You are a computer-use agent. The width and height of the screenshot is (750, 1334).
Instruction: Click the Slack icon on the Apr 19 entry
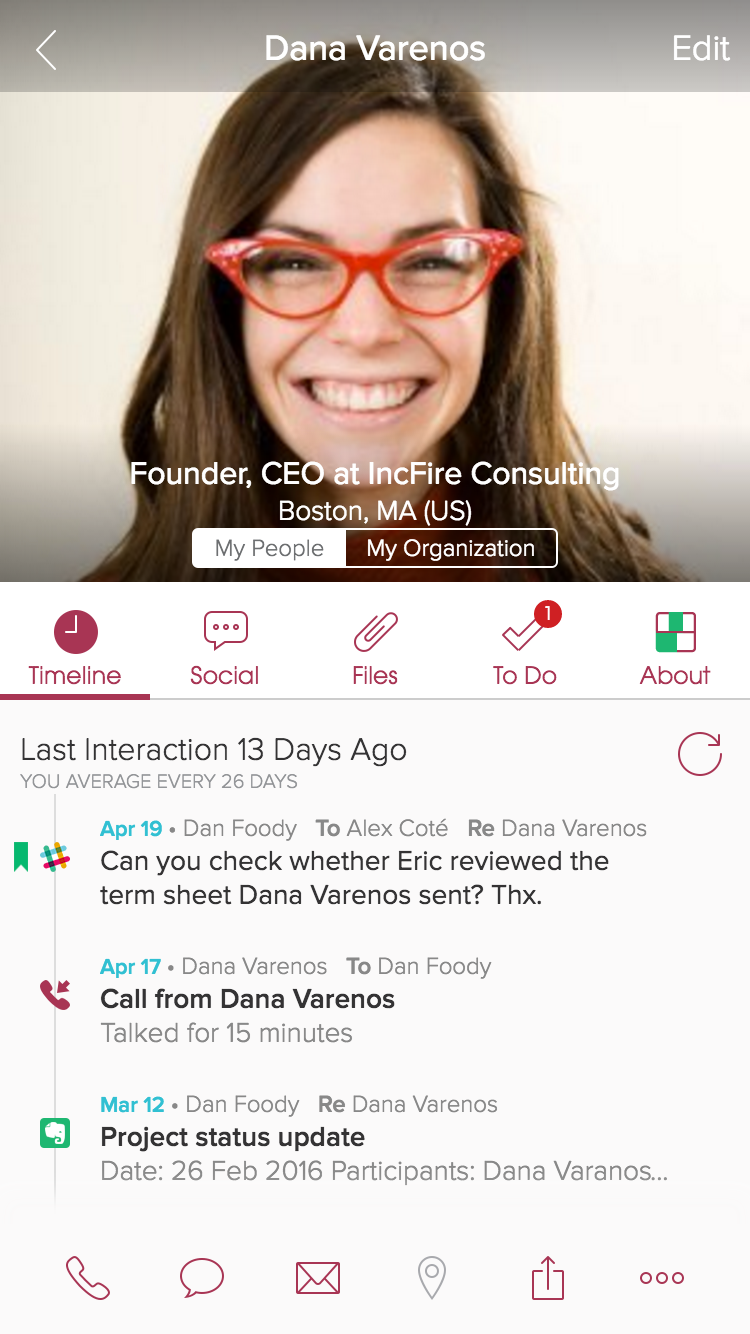click(55, 857)
